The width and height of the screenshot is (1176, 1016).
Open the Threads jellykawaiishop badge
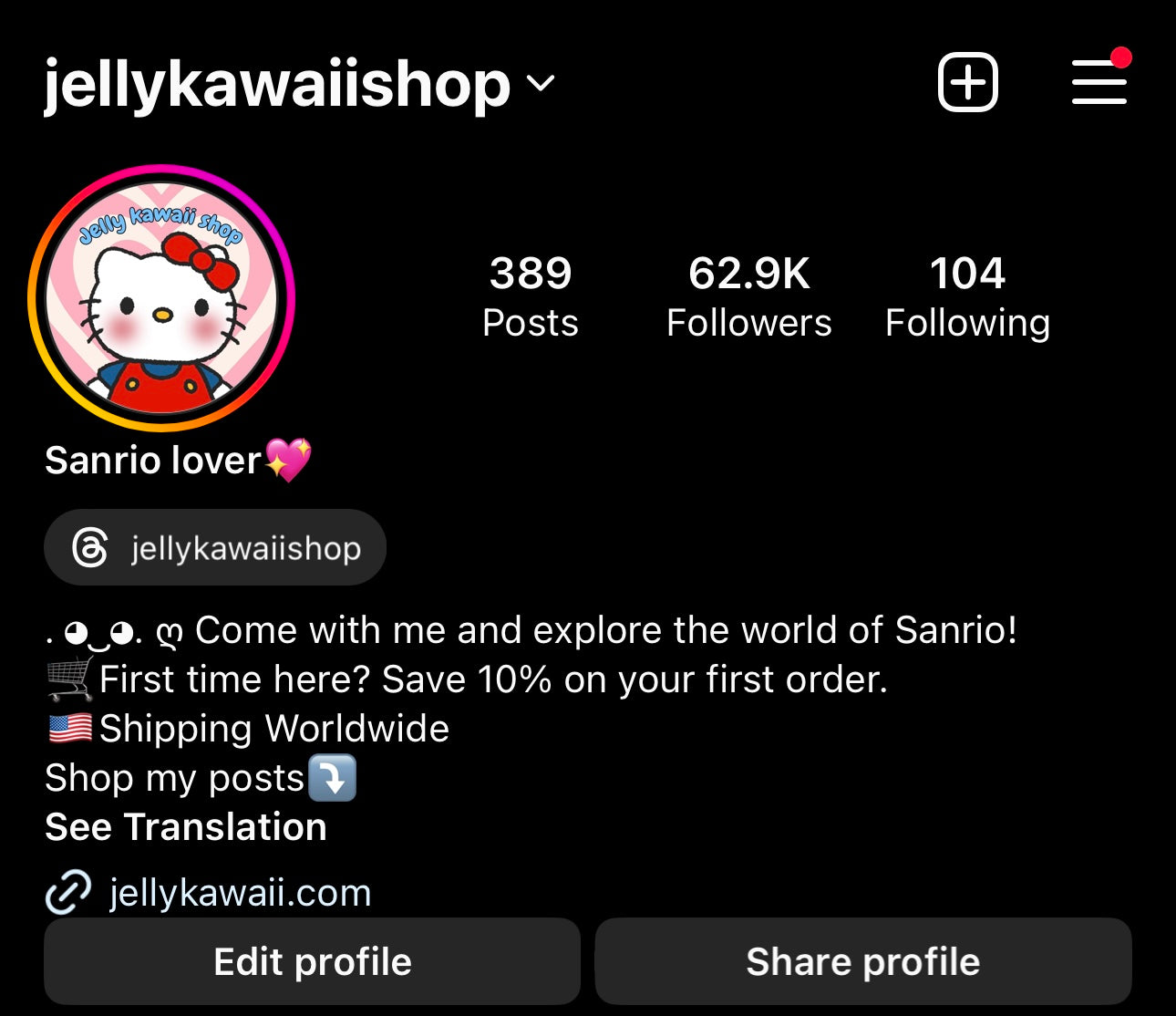[215, 548]
